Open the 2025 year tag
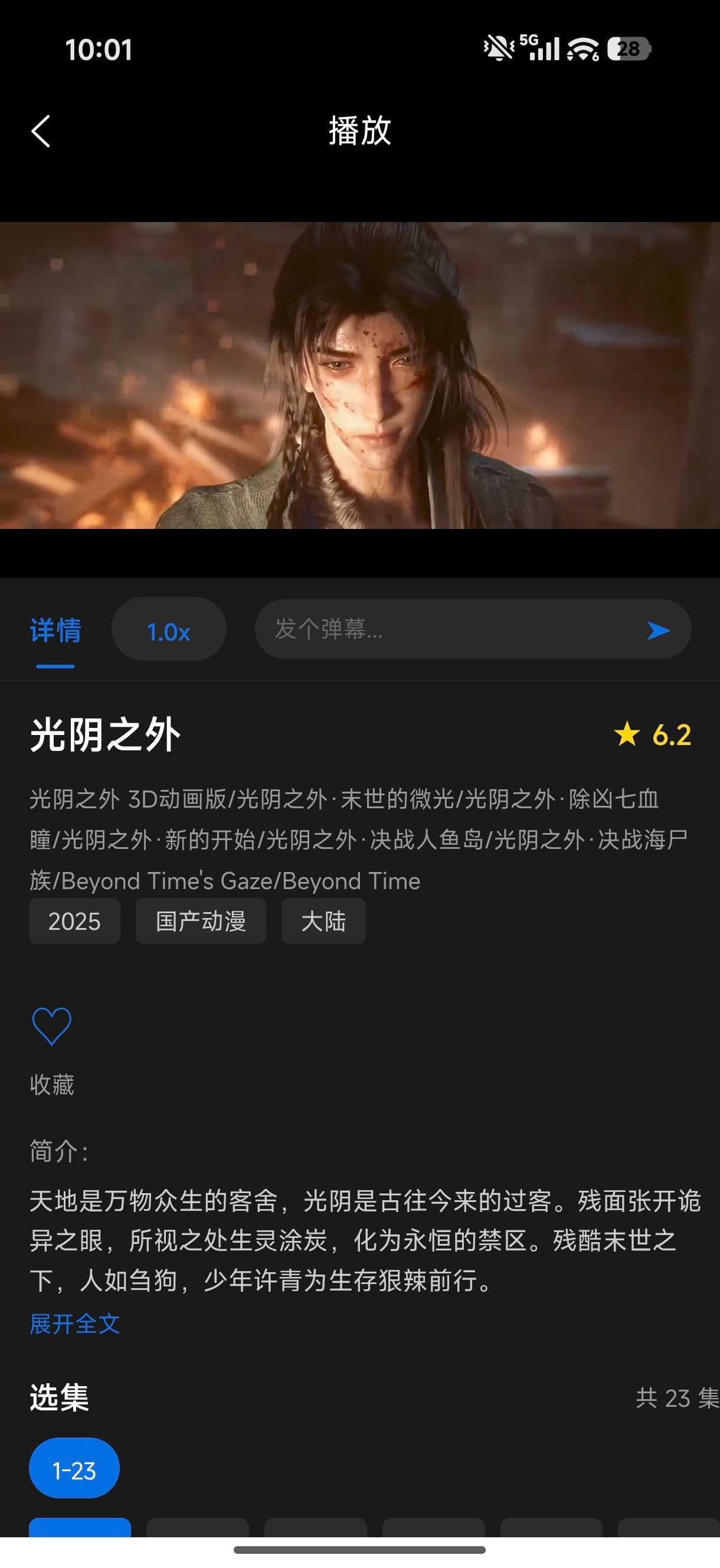This screenshot has width=720, height=1568. (74, 921)
